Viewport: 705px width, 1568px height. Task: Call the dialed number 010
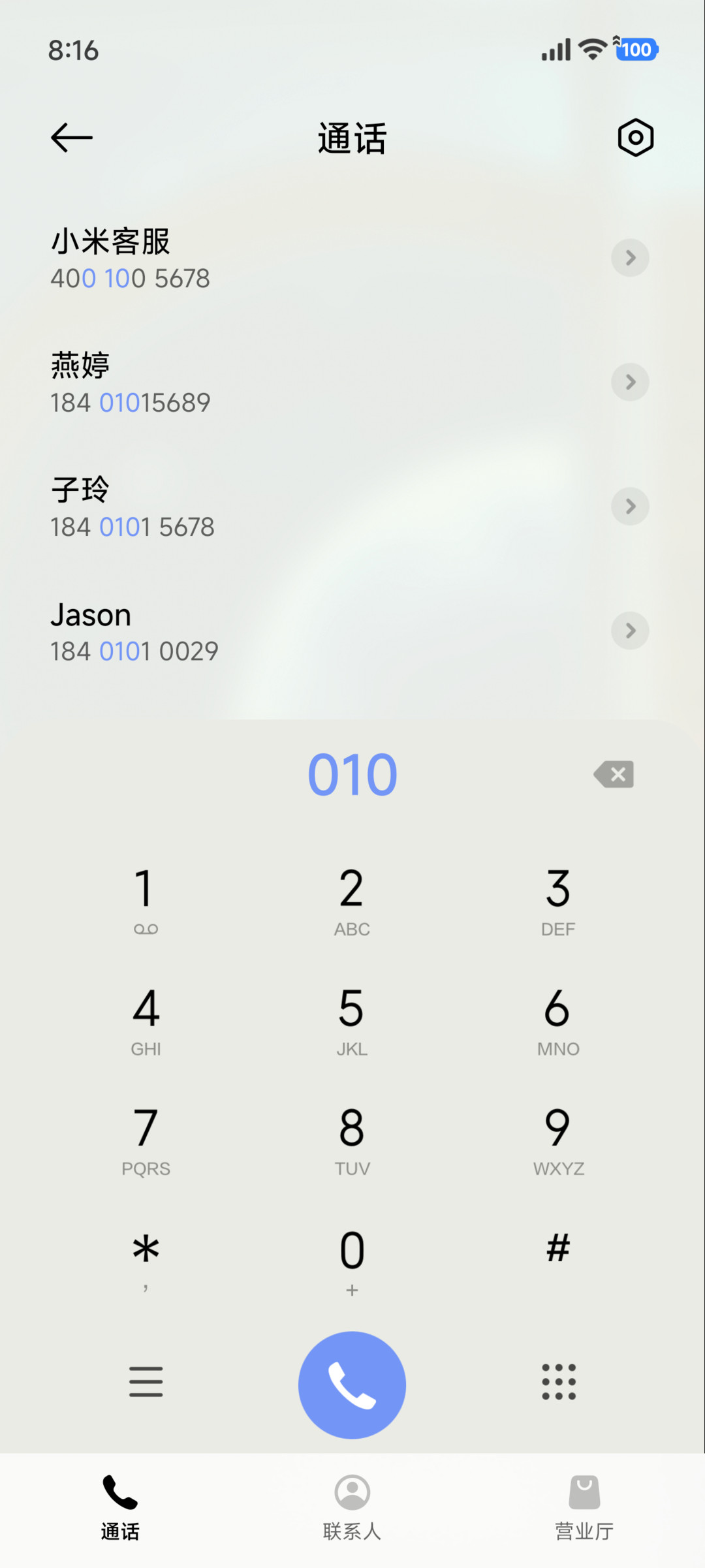(x=352, y=1385)
